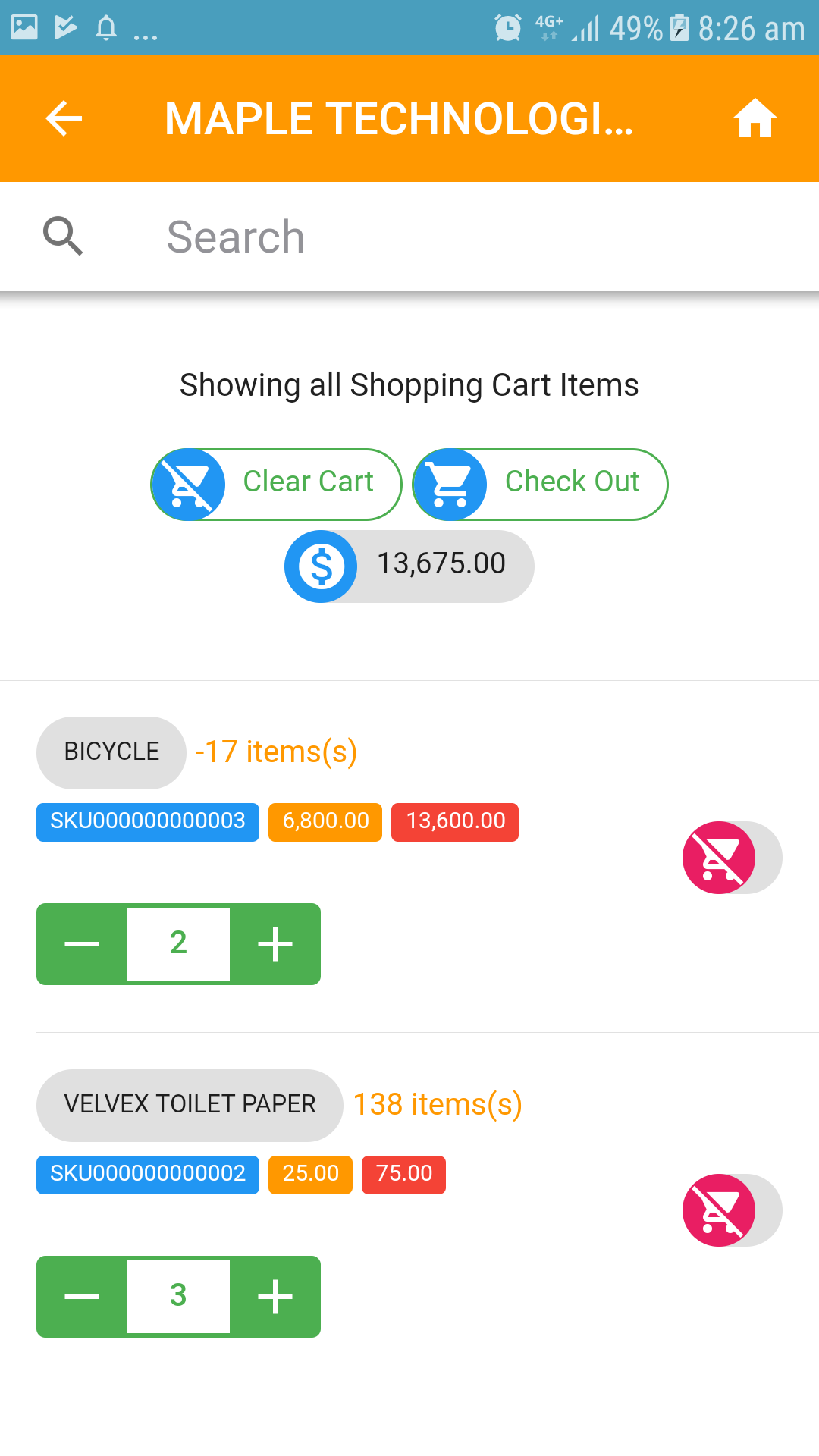Increase VELVEX TOILET PAPER quantity
The width and height of the screenshot is (819, 1456).
click(x=275, y=1297)
